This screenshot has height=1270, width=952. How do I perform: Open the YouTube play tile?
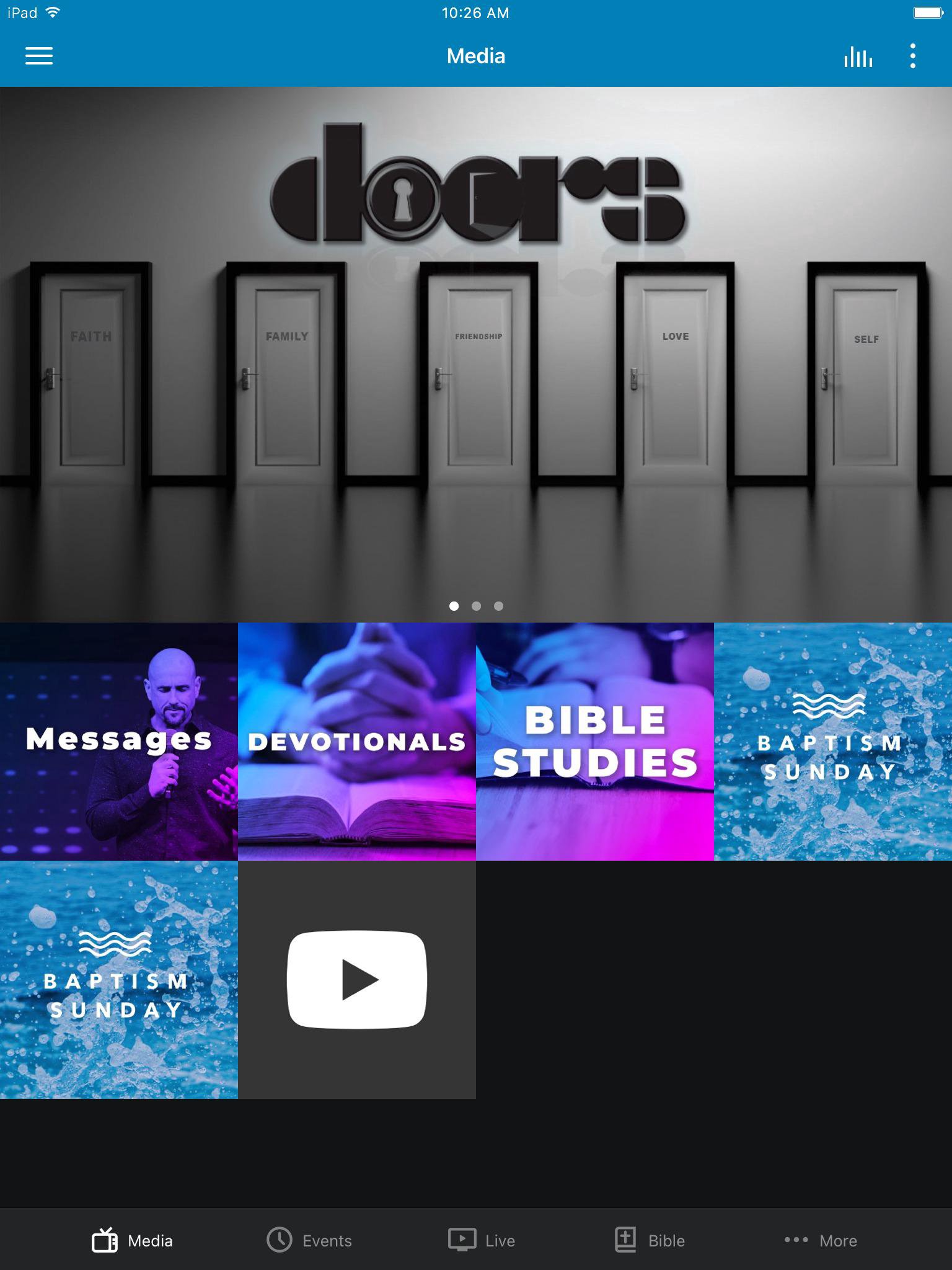357,980
